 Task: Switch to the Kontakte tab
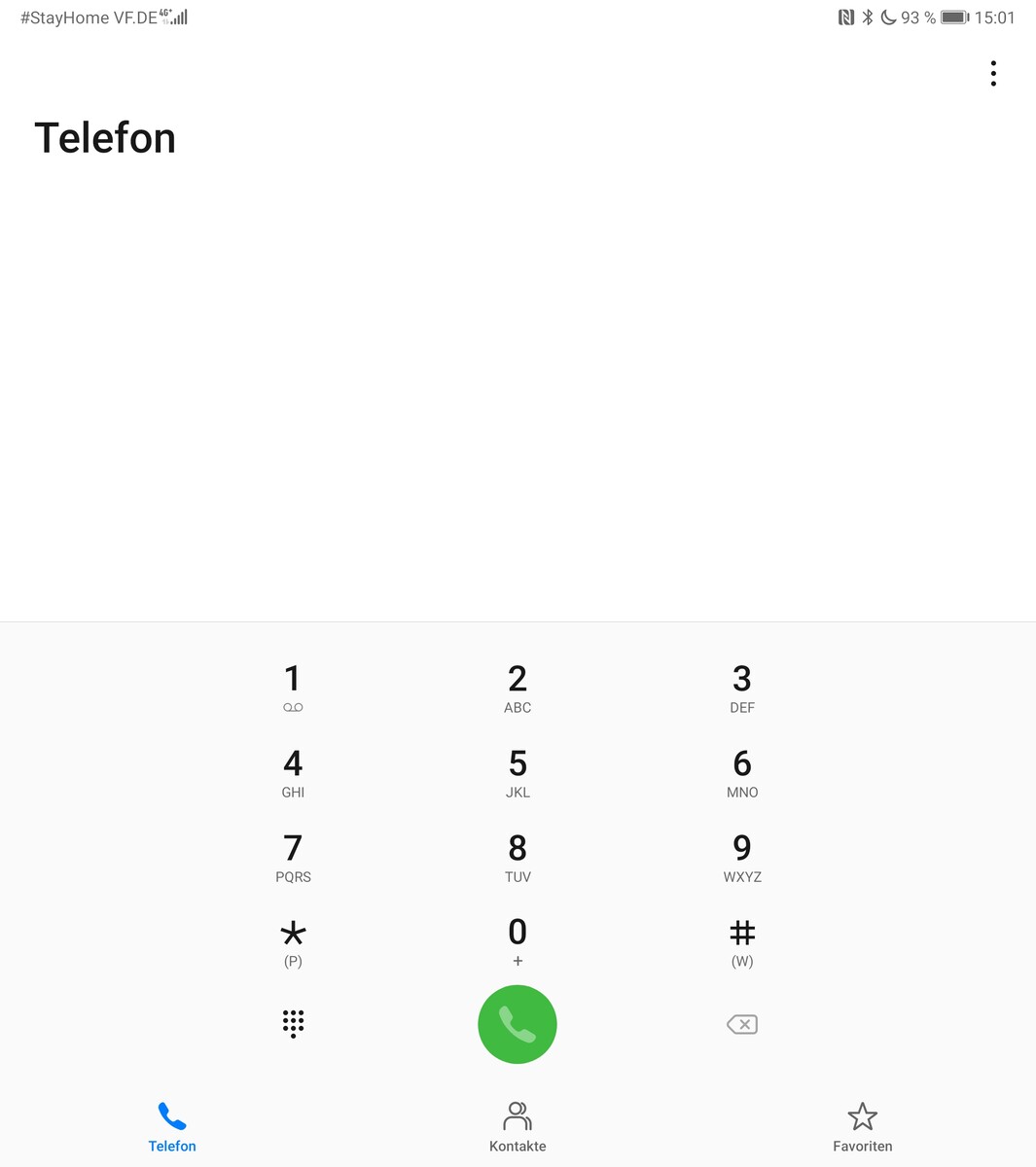pyautogui.click(x=518, y=1126)
